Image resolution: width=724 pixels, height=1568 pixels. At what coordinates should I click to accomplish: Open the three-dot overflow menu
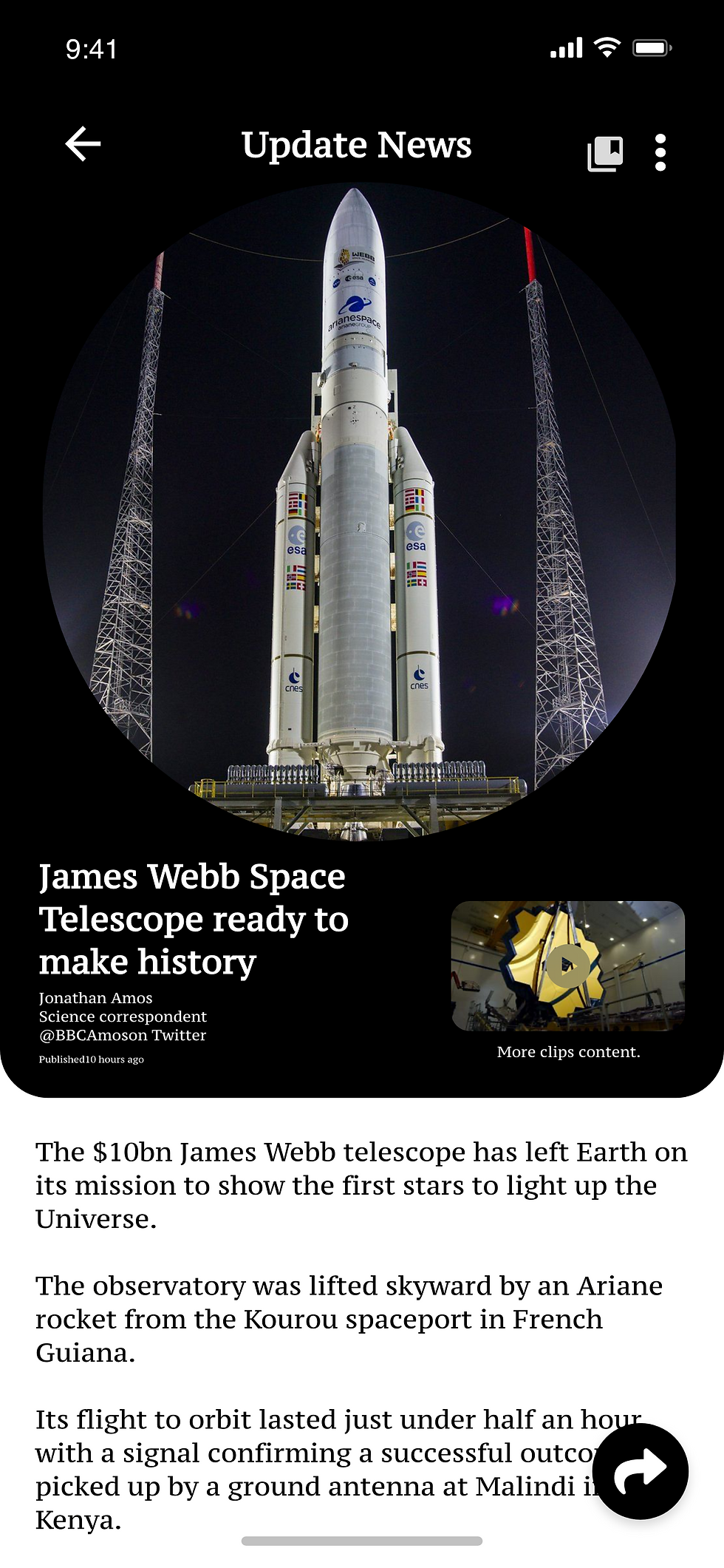[660, 153]
